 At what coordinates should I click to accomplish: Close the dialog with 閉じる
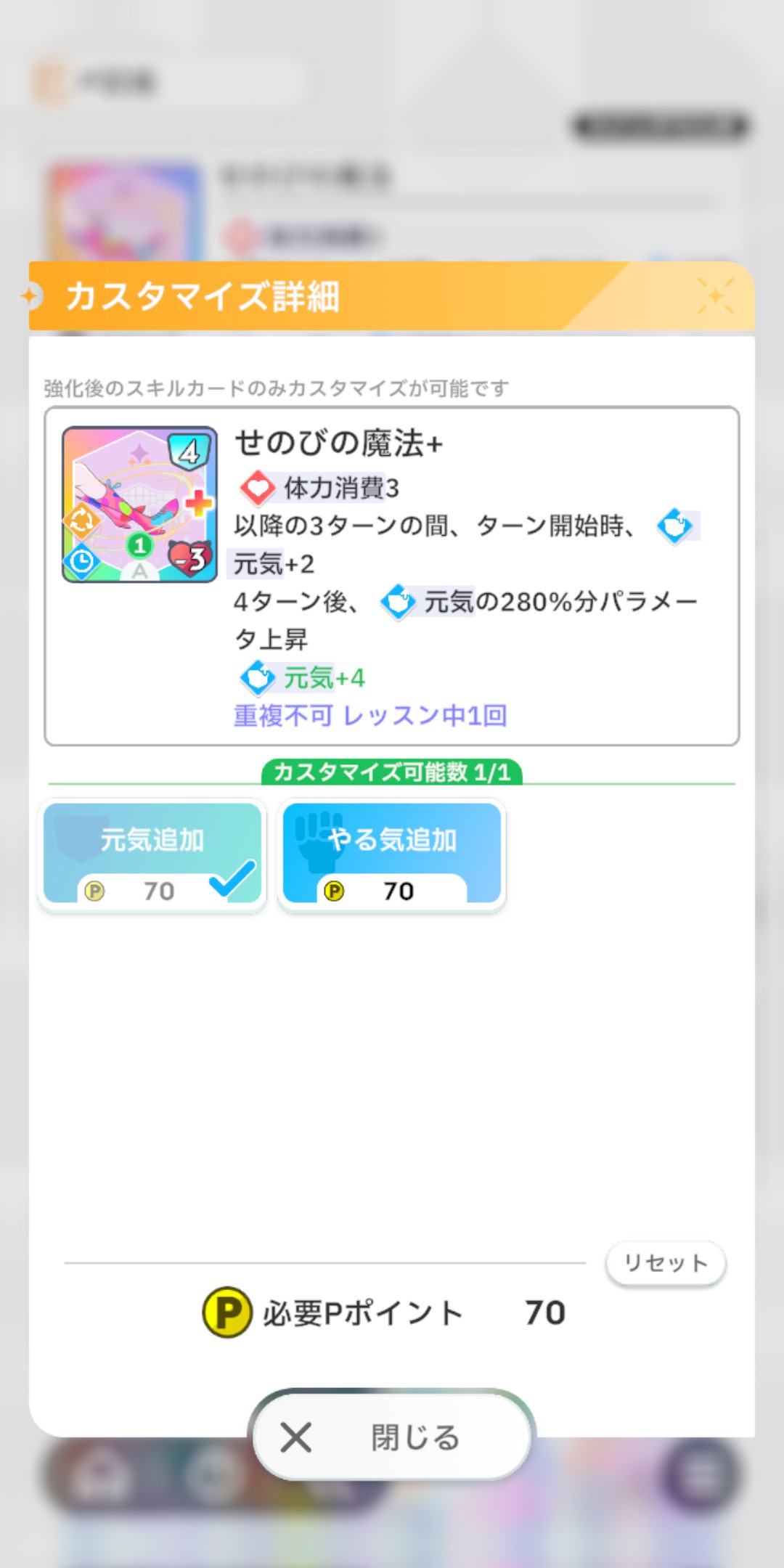(391, 1437)
